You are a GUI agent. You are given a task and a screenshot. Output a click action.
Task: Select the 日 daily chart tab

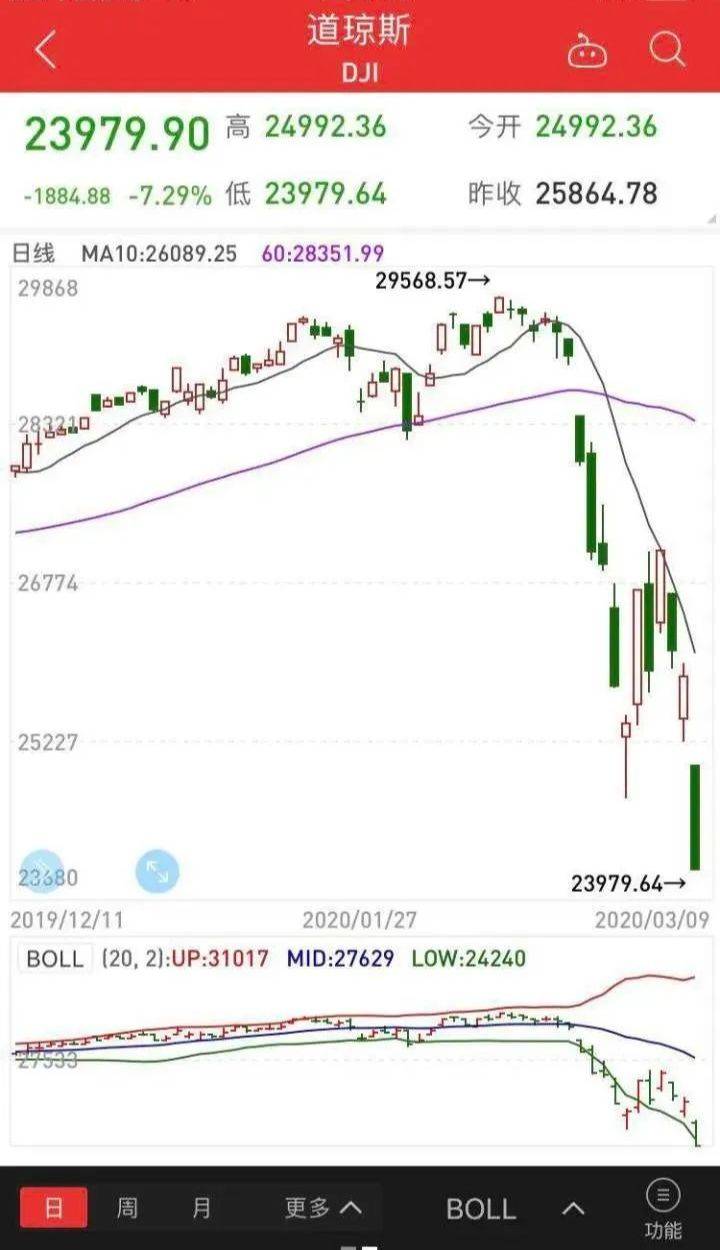(54, 1208)
